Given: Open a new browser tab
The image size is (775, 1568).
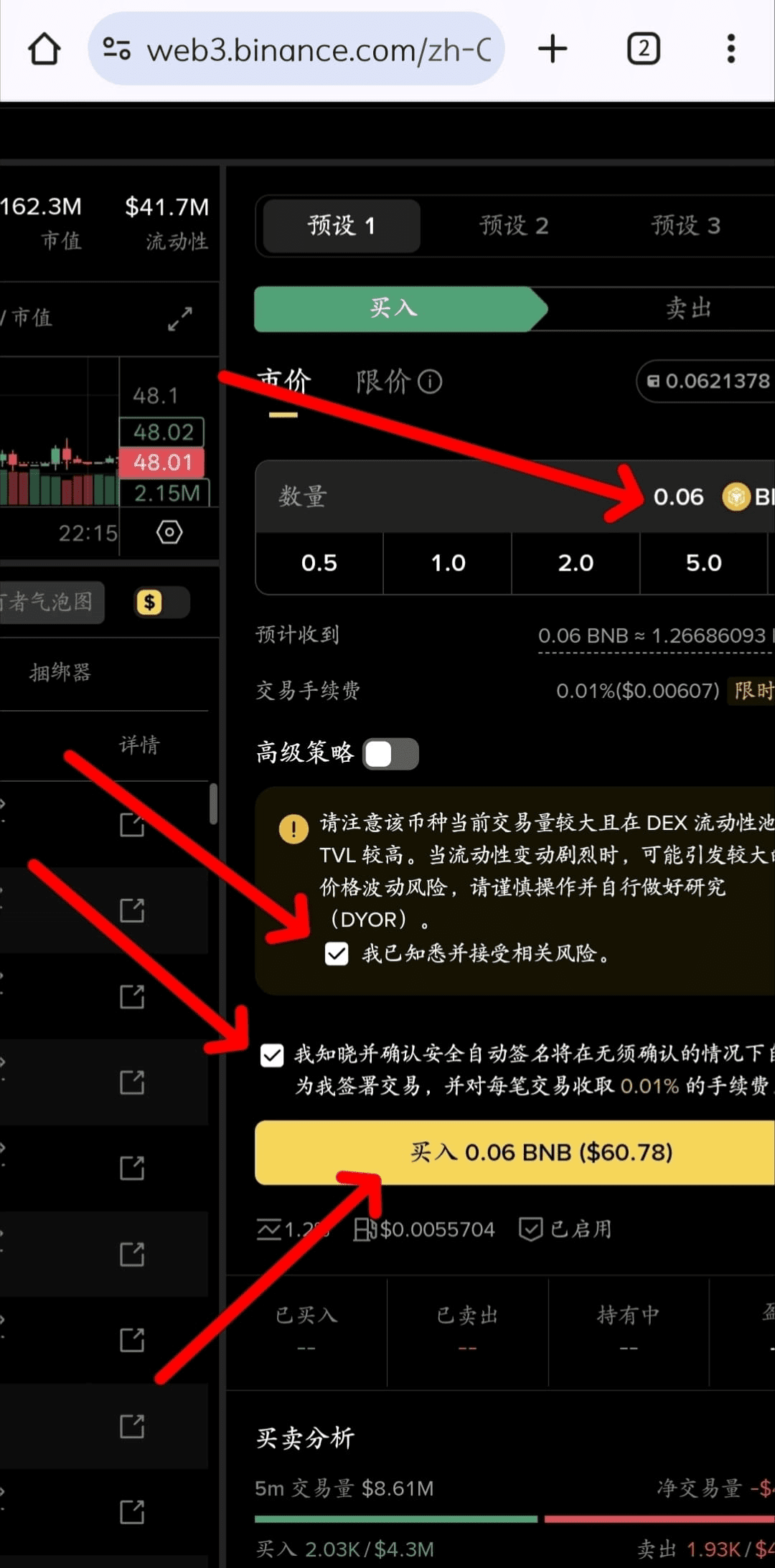Looking at the screenshot, I should [x=553, y=49].
